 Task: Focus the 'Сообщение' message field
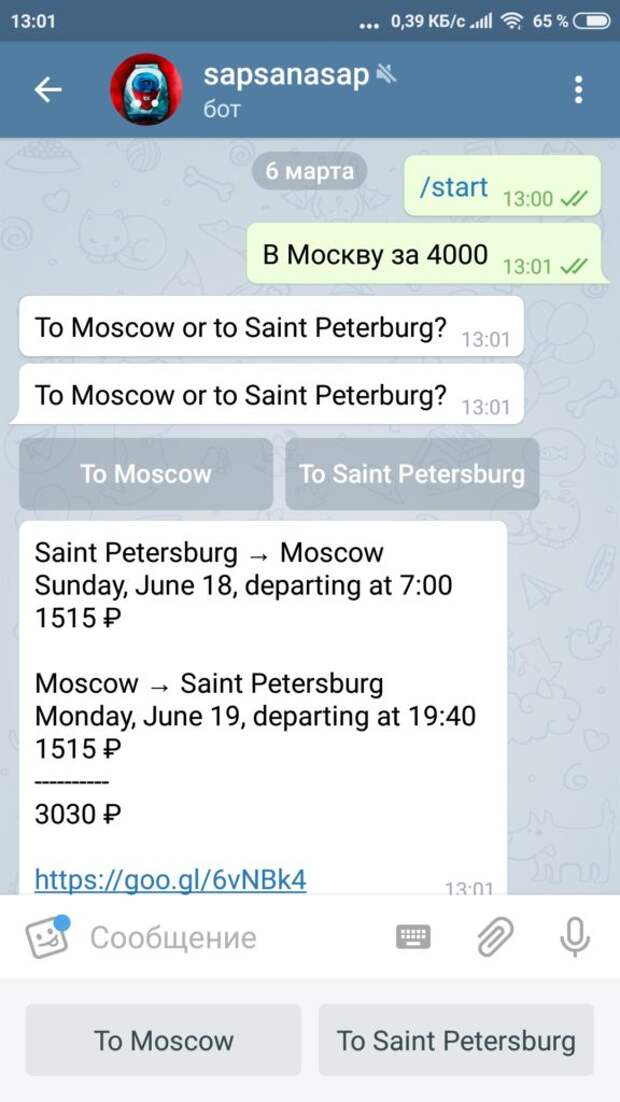click(230, 937)
